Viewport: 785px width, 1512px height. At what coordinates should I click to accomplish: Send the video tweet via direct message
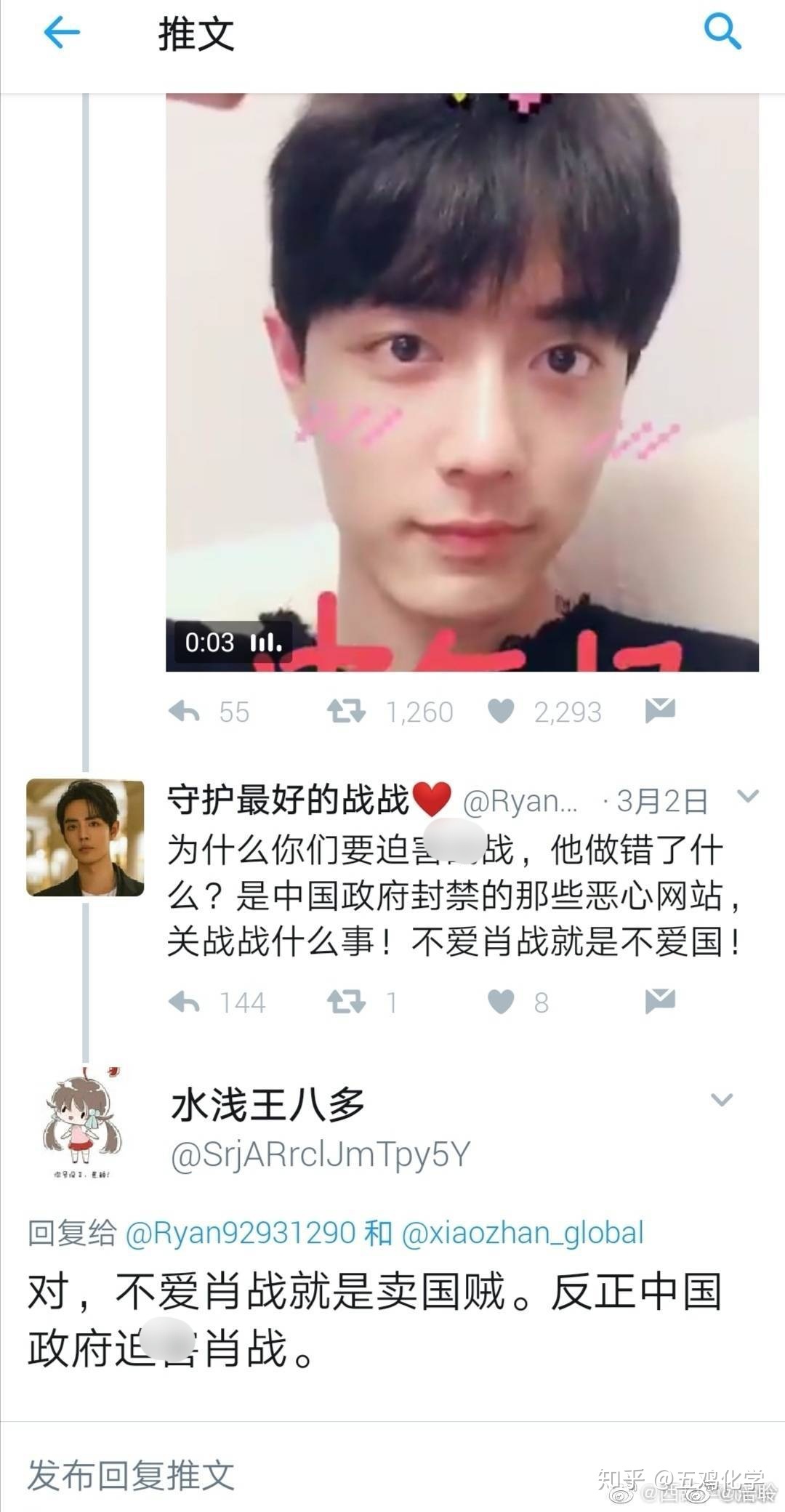tap(660, 710)
